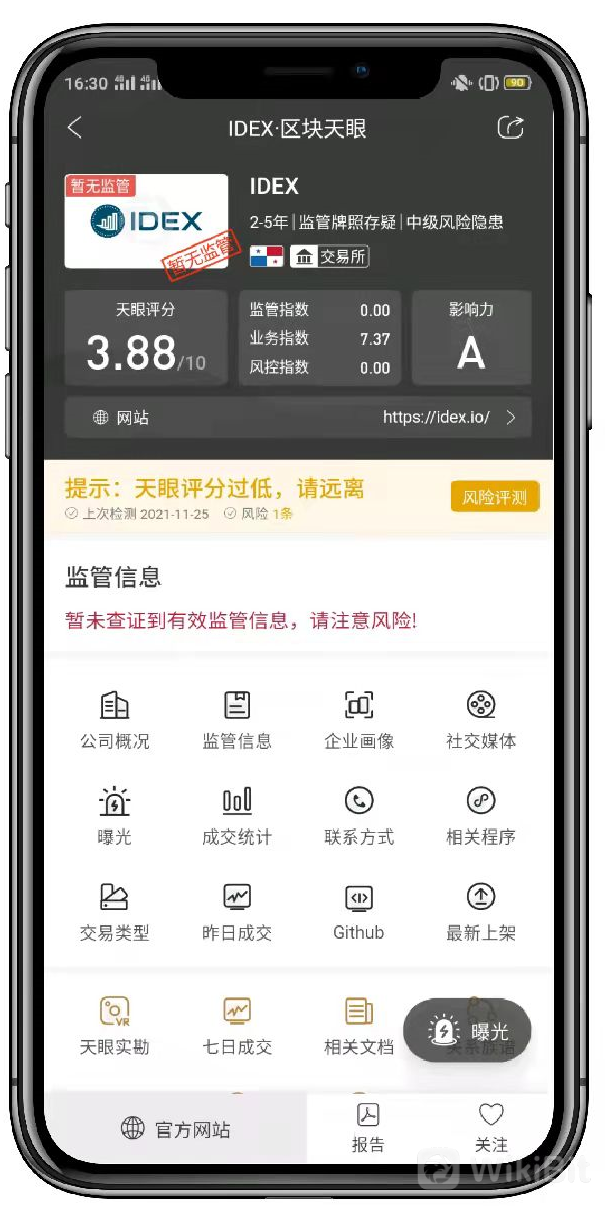605x1208 pixels.
Task: Open the 曝光 grid icon with the siren
Action: tap(115, 815)
